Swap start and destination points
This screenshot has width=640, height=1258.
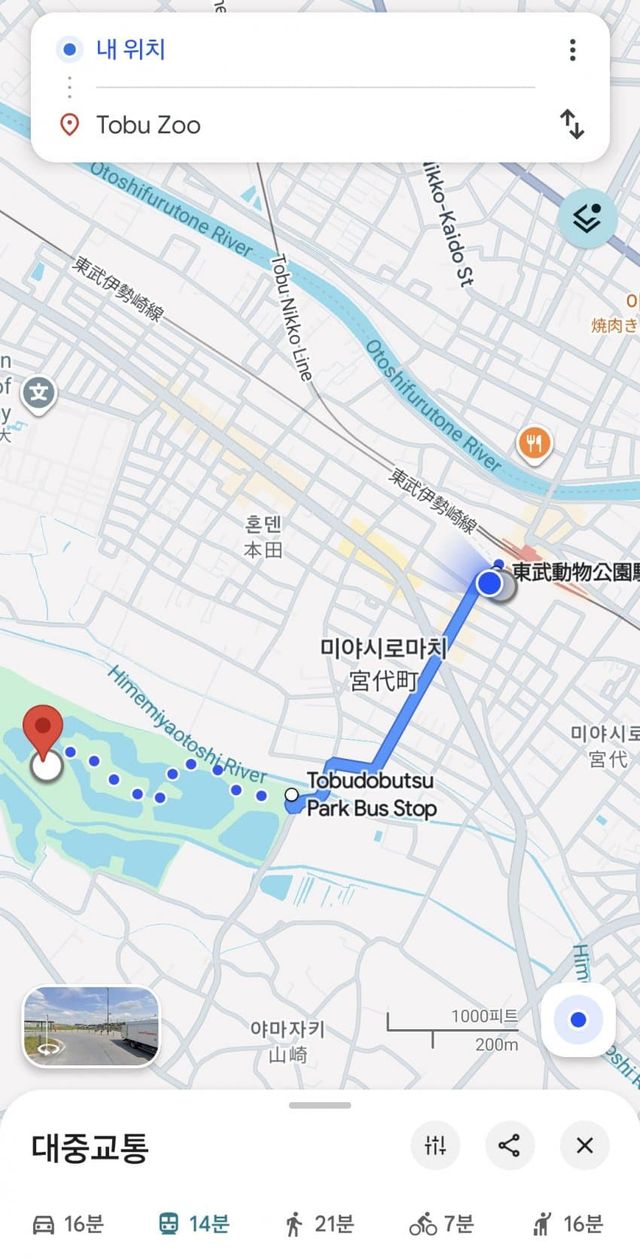572,125
